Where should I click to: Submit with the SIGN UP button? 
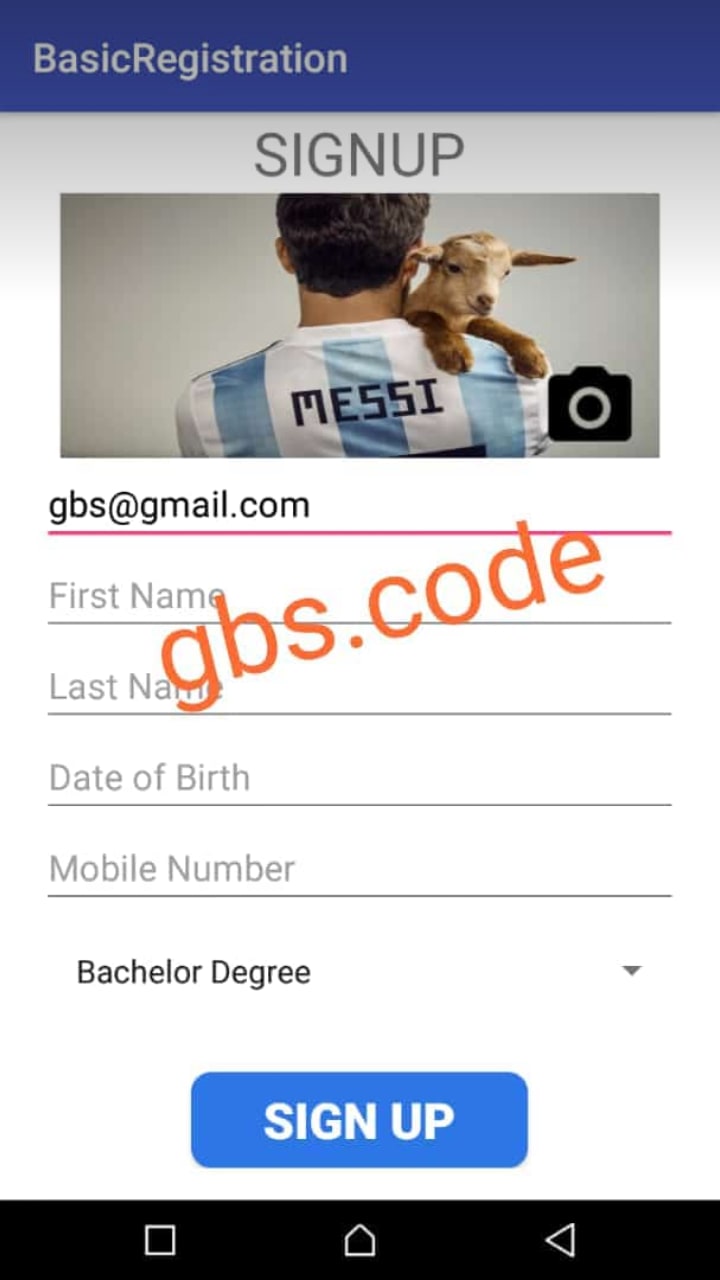coord(359,1120)
